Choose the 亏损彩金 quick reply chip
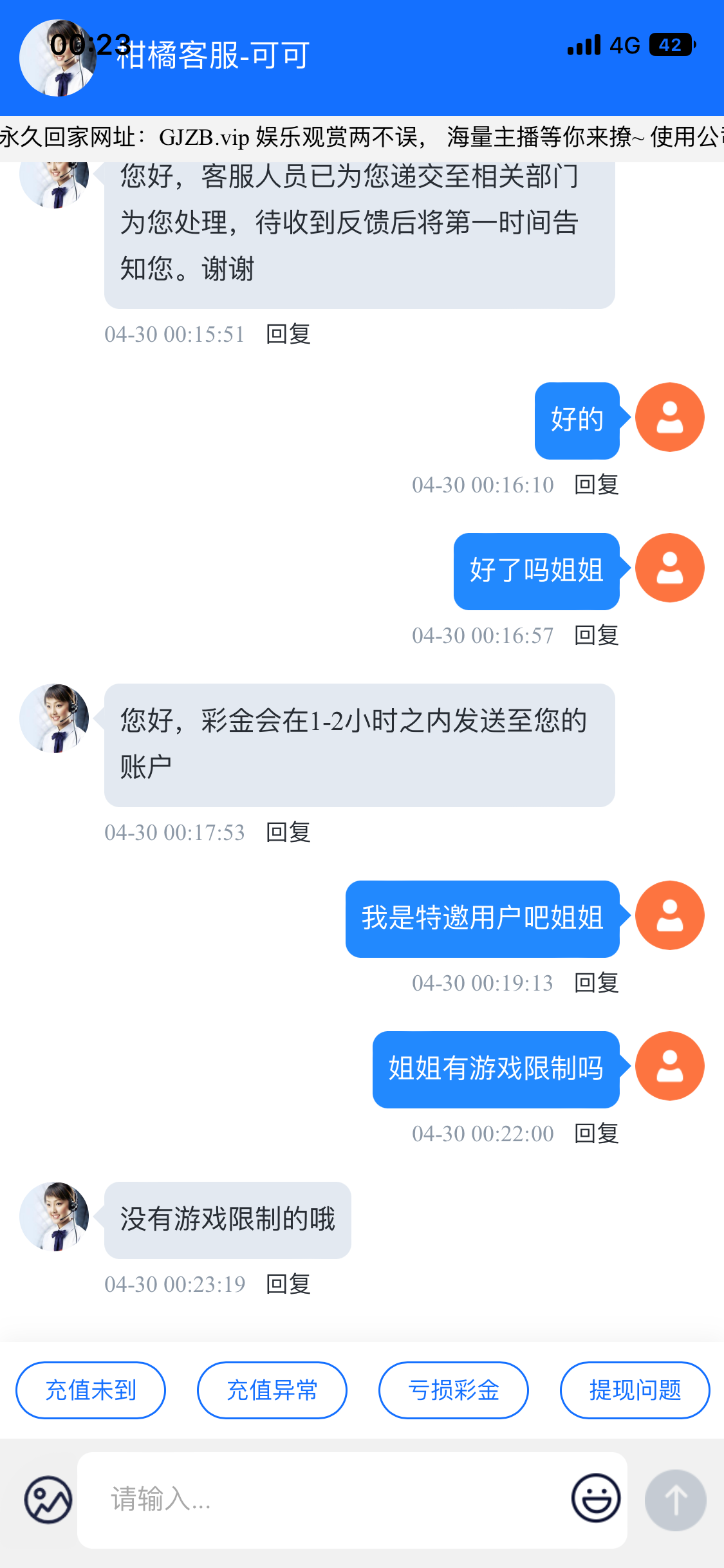Image resolution: width=724 pixels, height=1568 pixels. coord(454,1390)
